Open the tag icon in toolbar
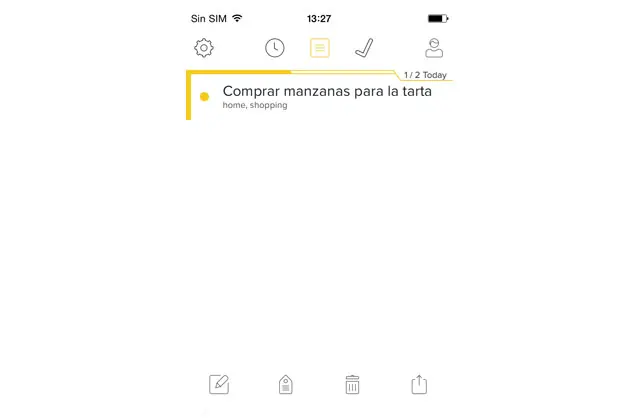Image resolution: width=640 pixels, height=420 pixels. pyautogui.click(x=285, y=384)
